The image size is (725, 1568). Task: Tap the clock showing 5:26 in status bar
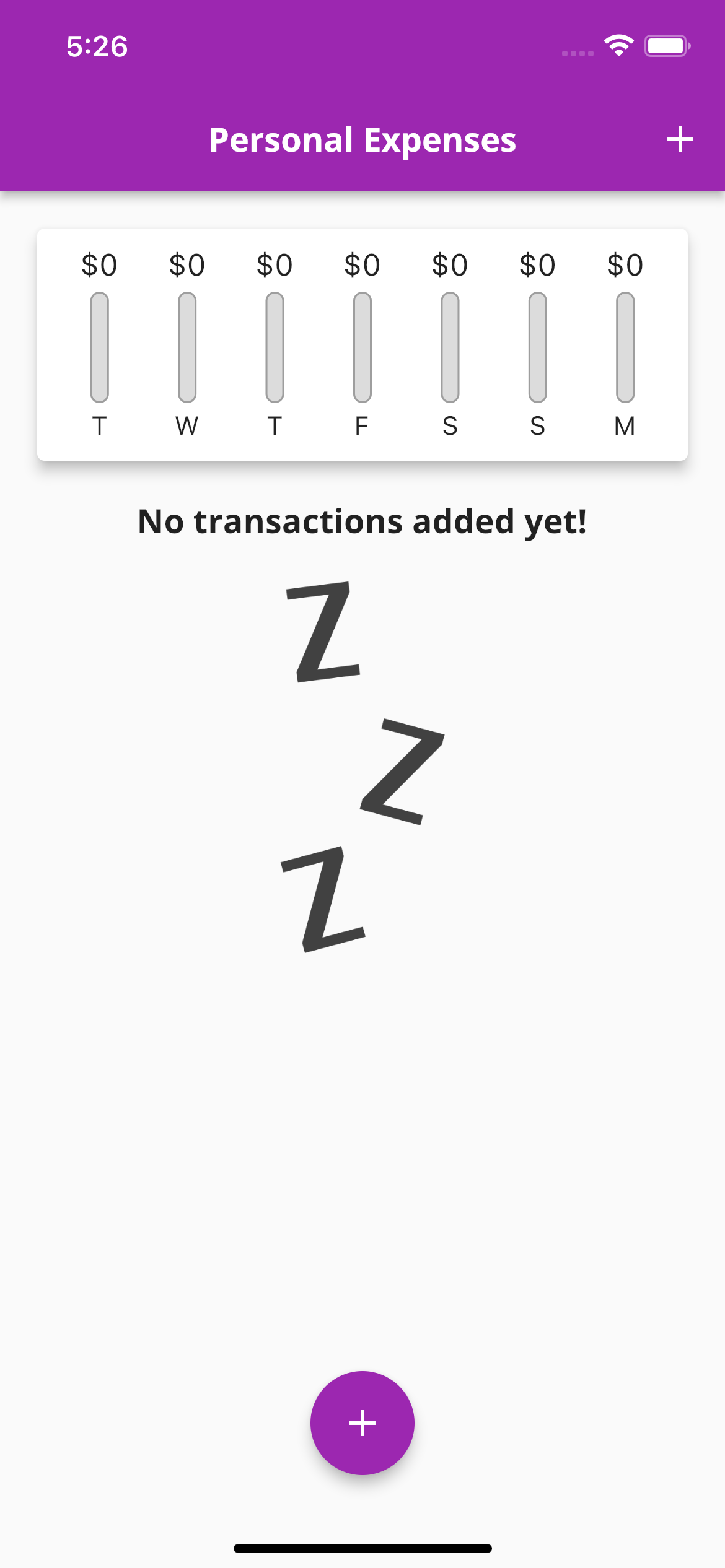tap(97, 46)
